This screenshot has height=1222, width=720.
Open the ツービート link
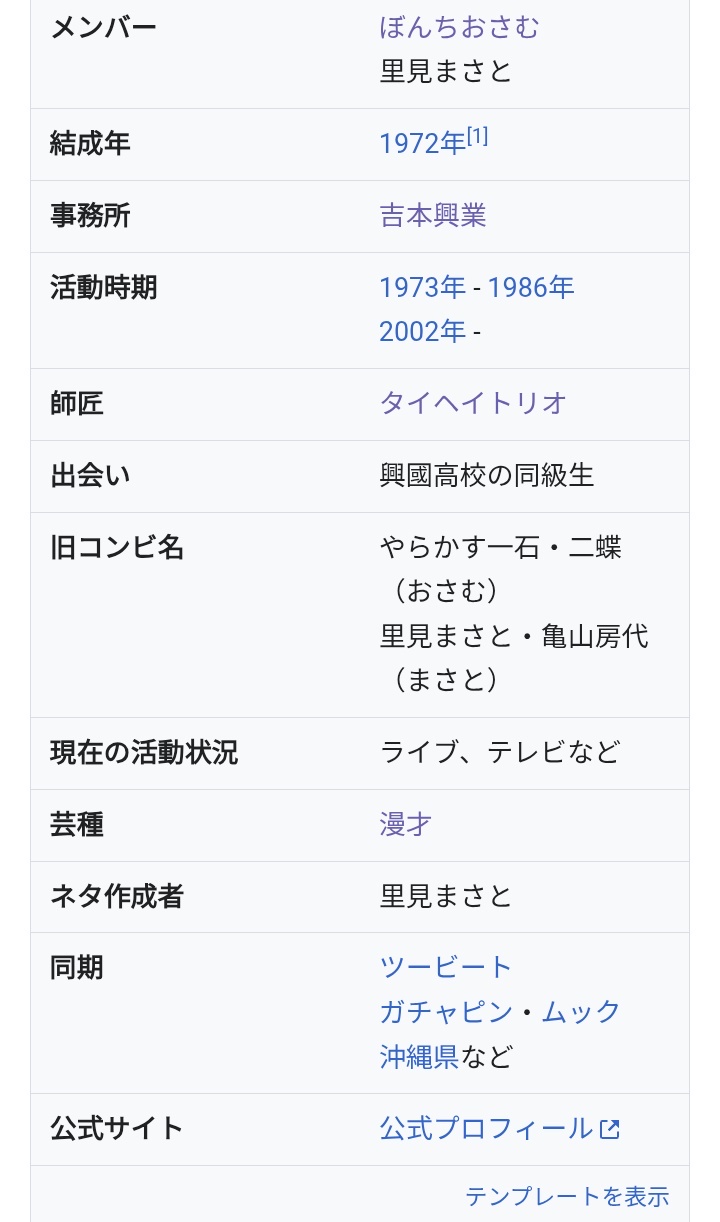(x=446, y=968)
